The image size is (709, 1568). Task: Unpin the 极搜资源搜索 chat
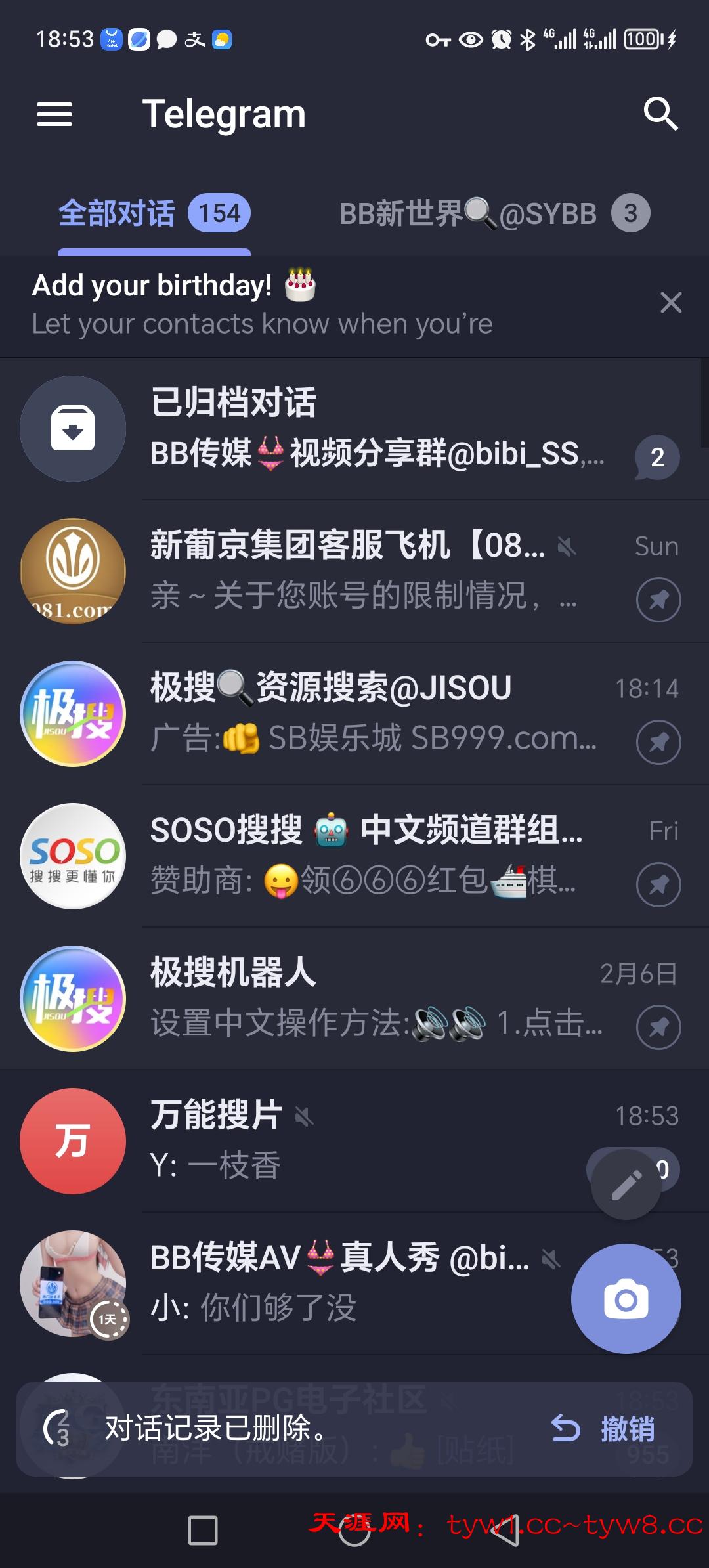click(x=658, y=741)
